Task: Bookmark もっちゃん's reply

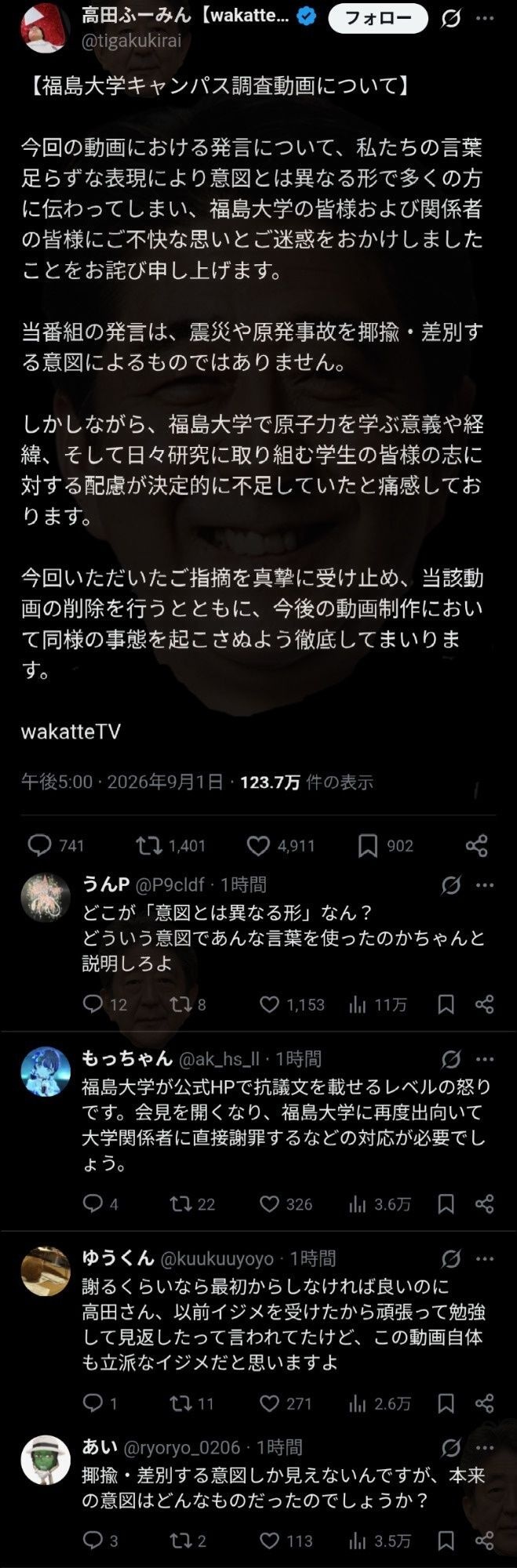Action: tap(446, 1203)
